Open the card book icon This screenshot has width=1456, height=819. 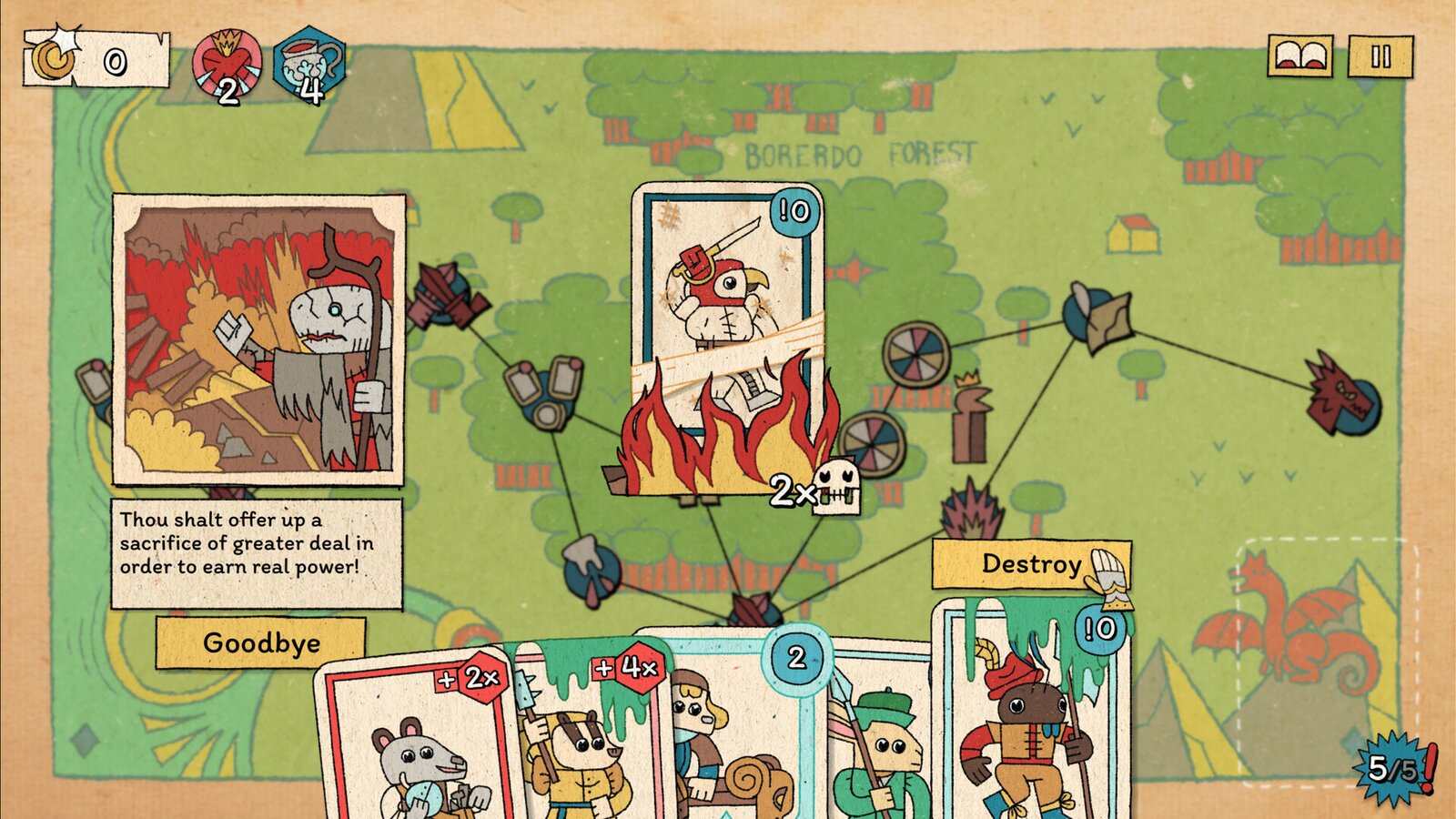coord(1299,57)
